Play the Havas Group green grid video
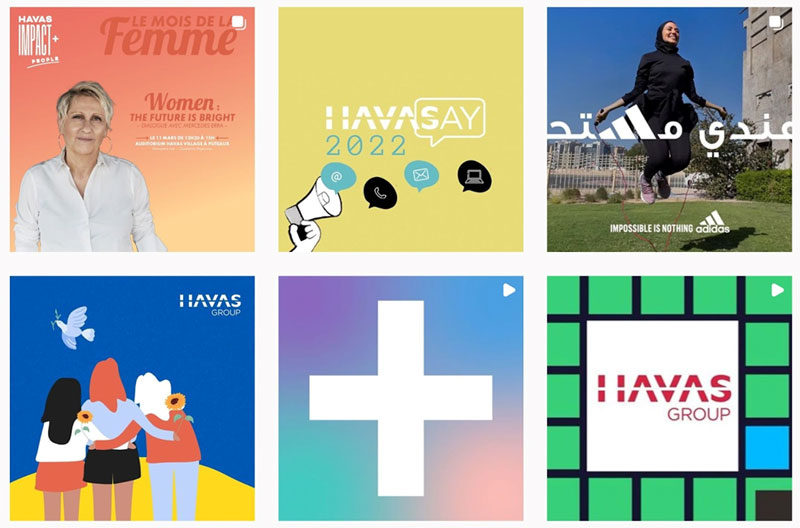 tap(669, 398)
